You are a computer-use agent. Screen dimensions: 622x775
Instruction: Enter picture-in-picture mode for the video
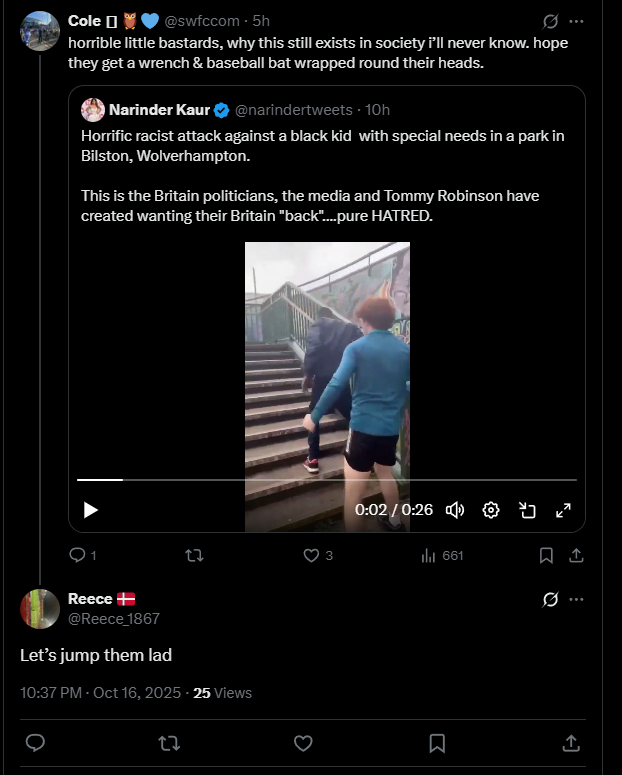(x=527, y=510)
